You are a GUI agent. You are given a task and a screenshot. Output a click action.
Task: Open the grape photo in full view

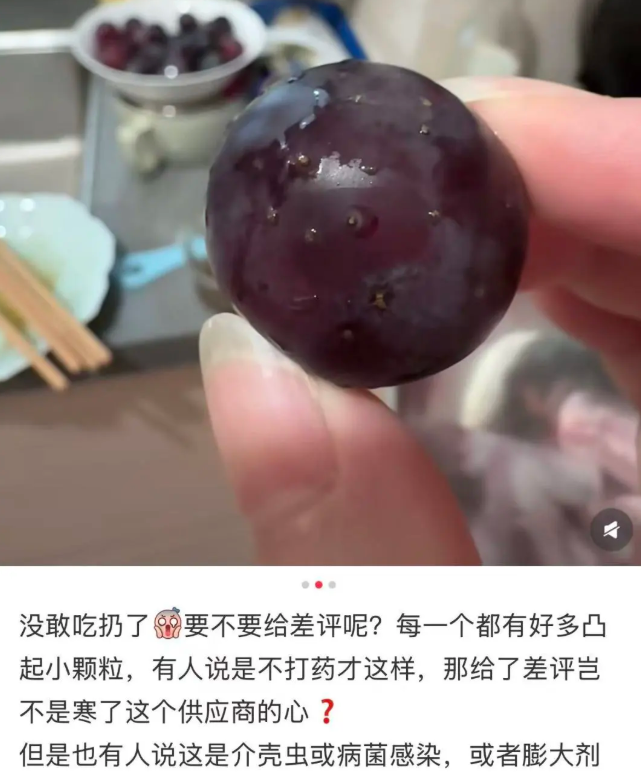(320, 282)
